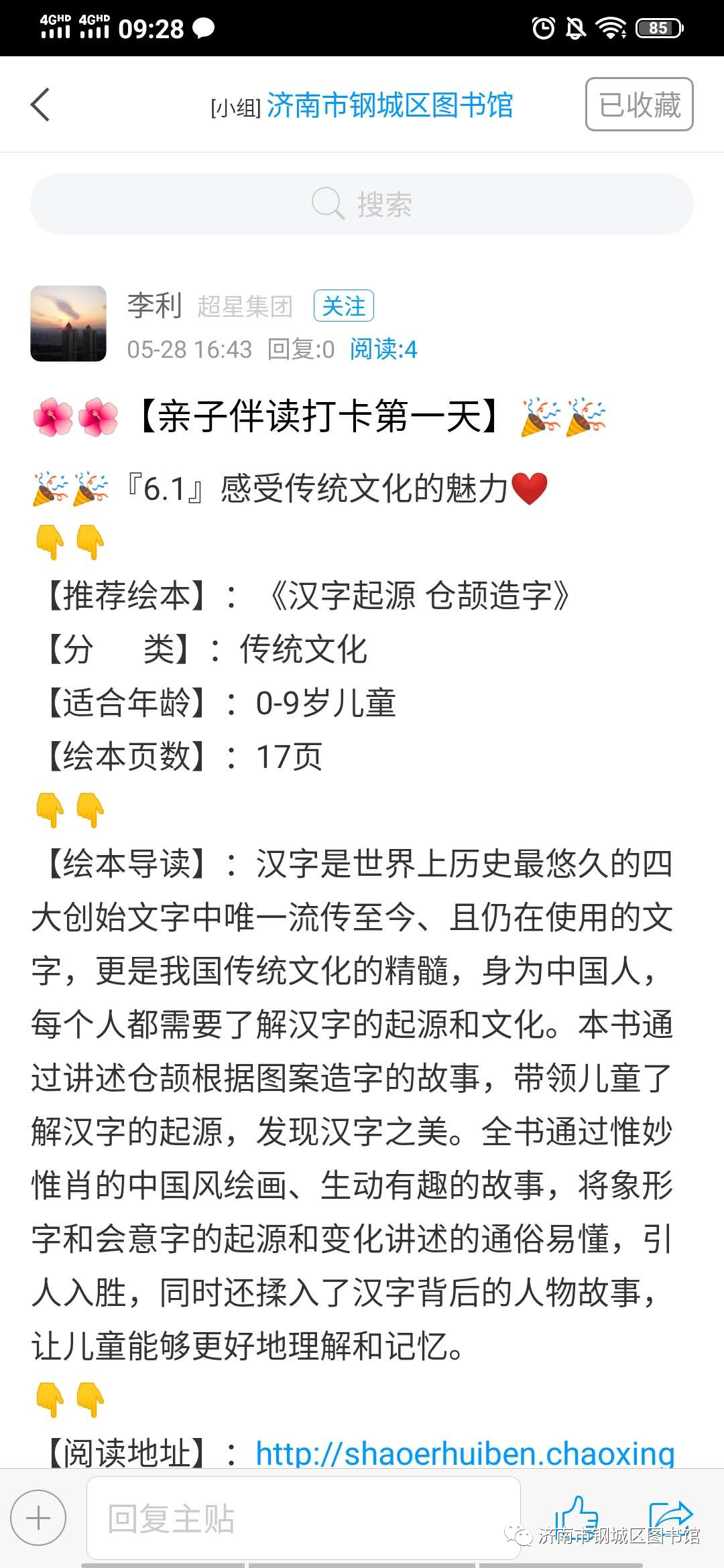This screenshot has width=724, height=1568.
Task: Share this post
Action: pos(670,1514)
